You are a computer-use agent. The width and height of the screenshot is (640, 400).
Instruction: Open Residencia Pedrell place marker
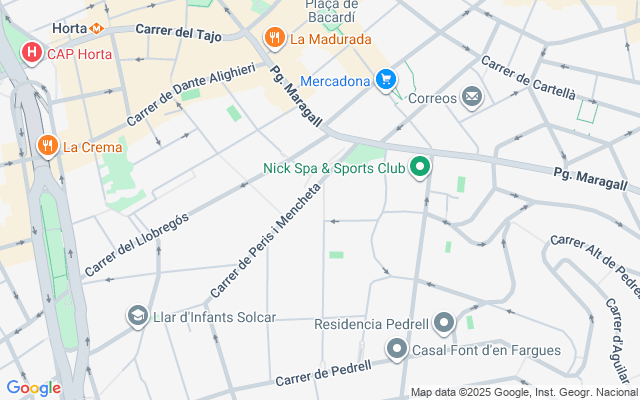coord(445,323)
